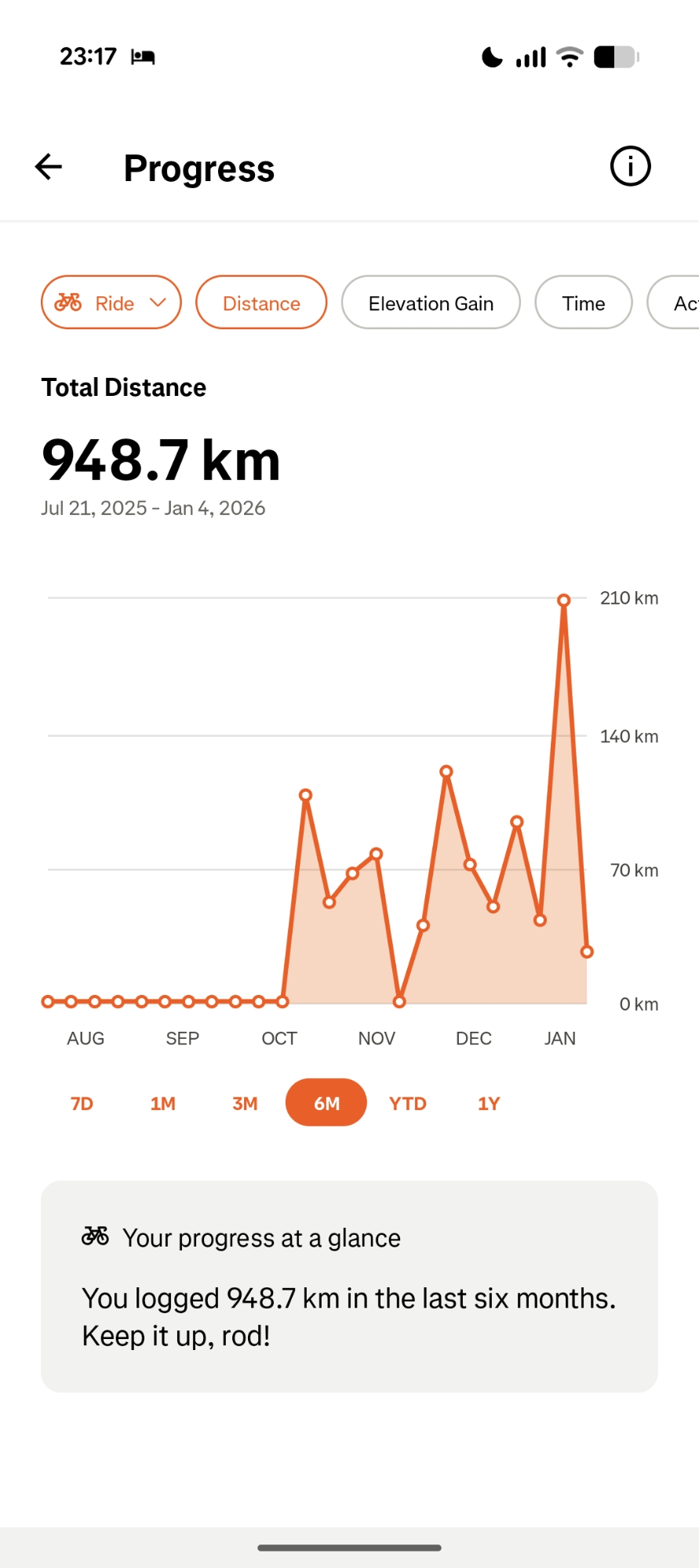View the YTD time range
699x1568 pixels.
tap(408, 1103)
